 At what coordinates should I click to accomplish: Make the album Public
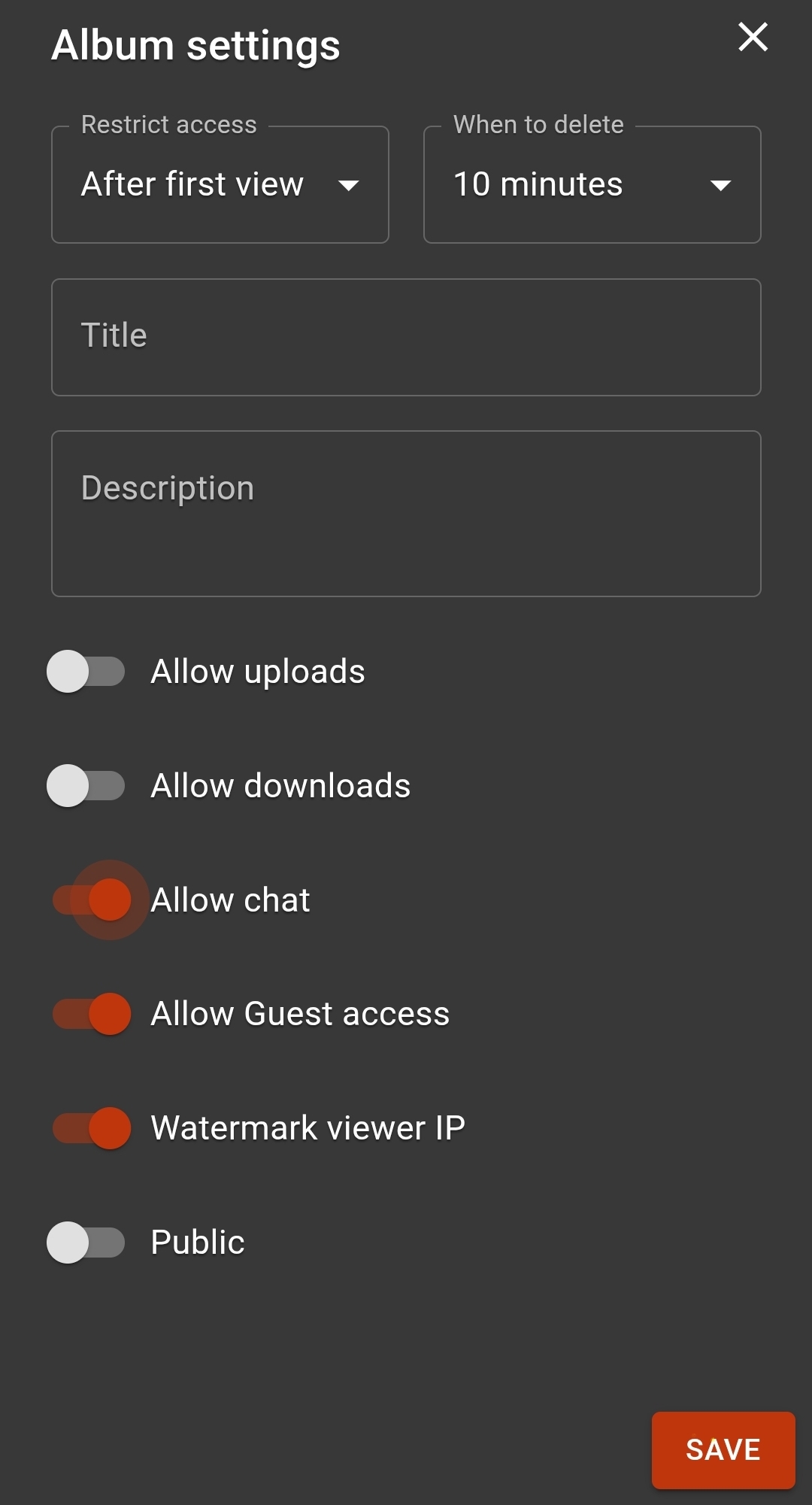(86, 1243)
